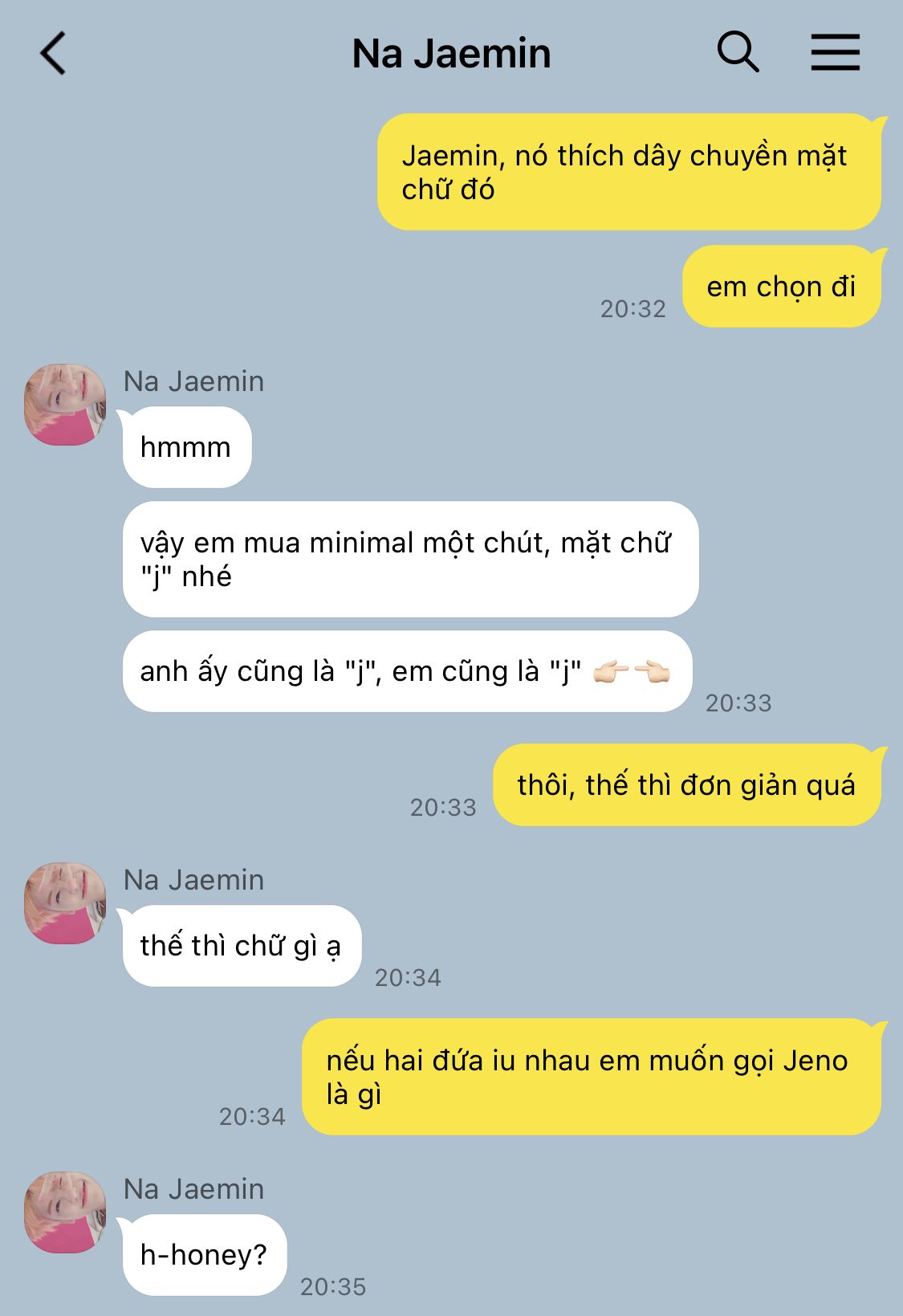The width and height of the screenshot is (903, 1316).
Task: Open the chat menu with three lines
Action: point(835,53)
